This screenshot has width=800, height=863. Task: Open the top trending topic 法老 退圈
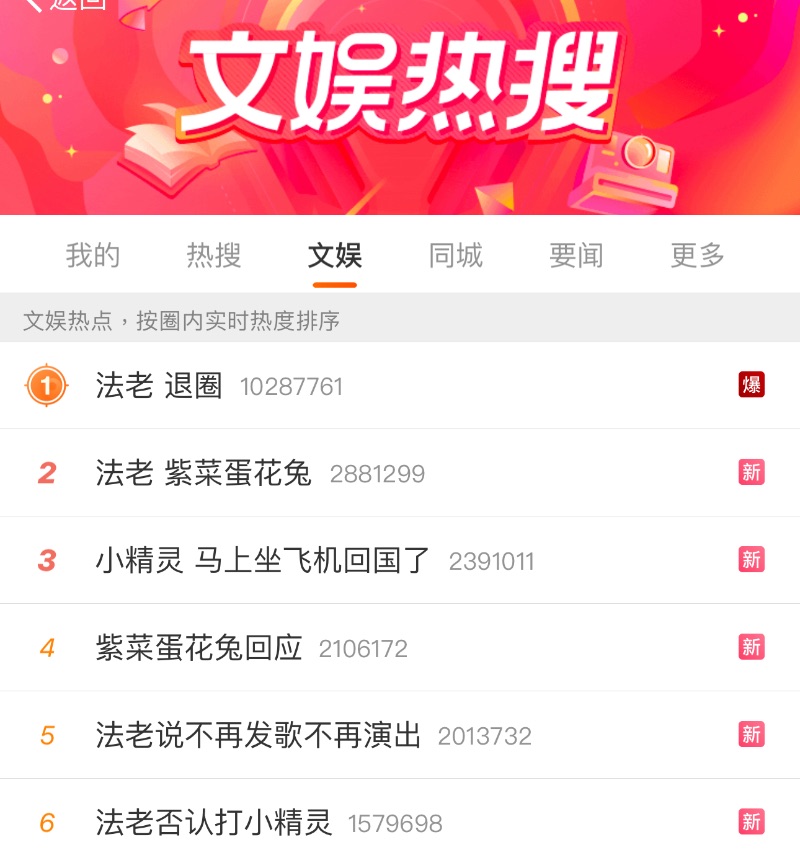click(x=160, y=386)
